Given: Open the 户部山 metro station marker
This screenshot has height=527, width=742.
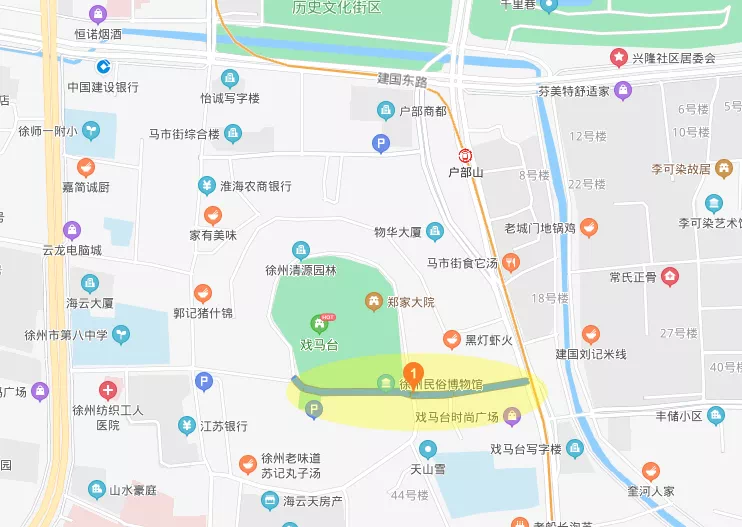Looking at the screenshot, I should coord(465,155).
